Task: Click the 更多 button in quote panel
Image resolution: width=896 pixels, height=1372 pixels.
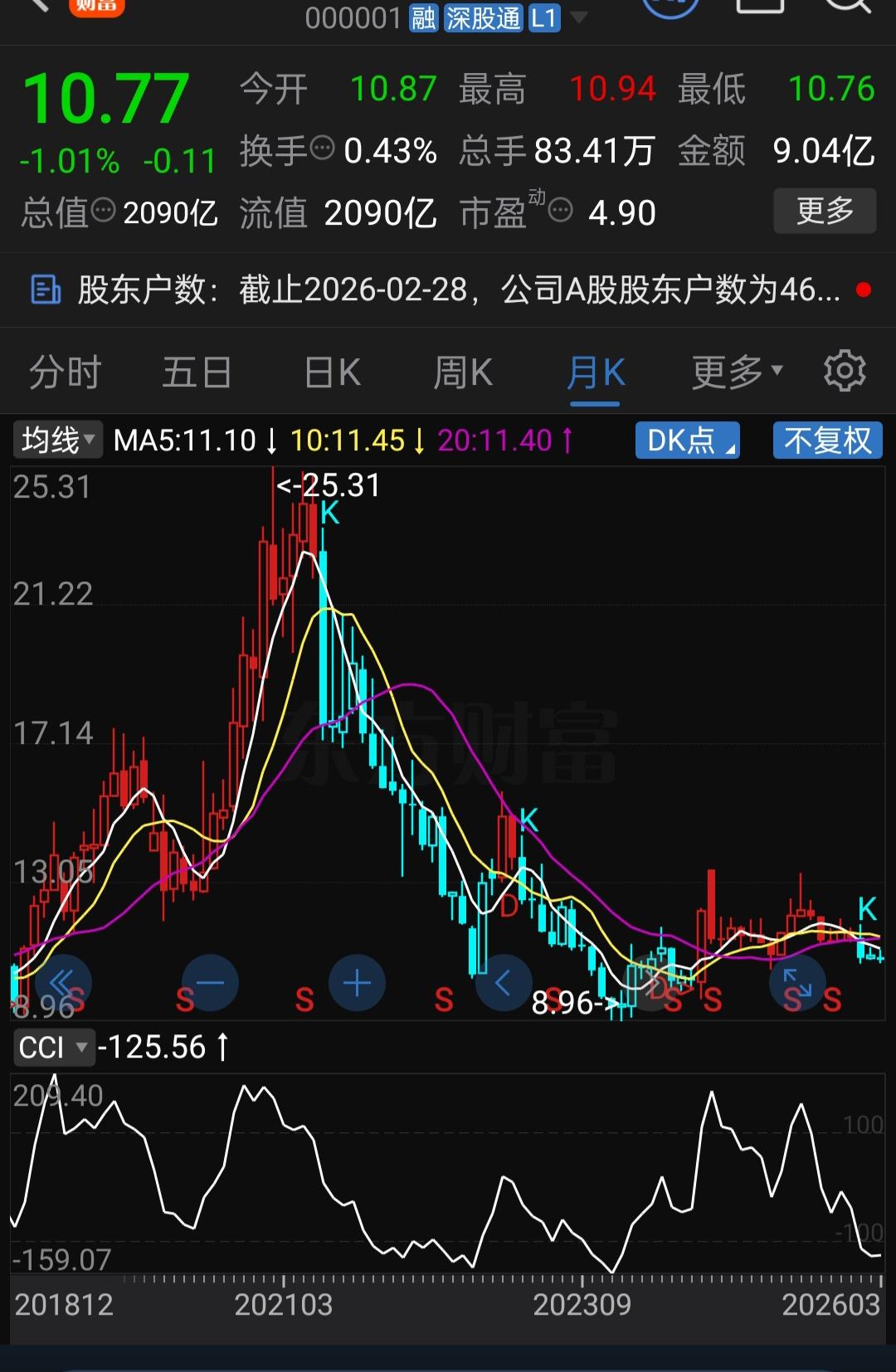Action: click(x=825, y=212)
